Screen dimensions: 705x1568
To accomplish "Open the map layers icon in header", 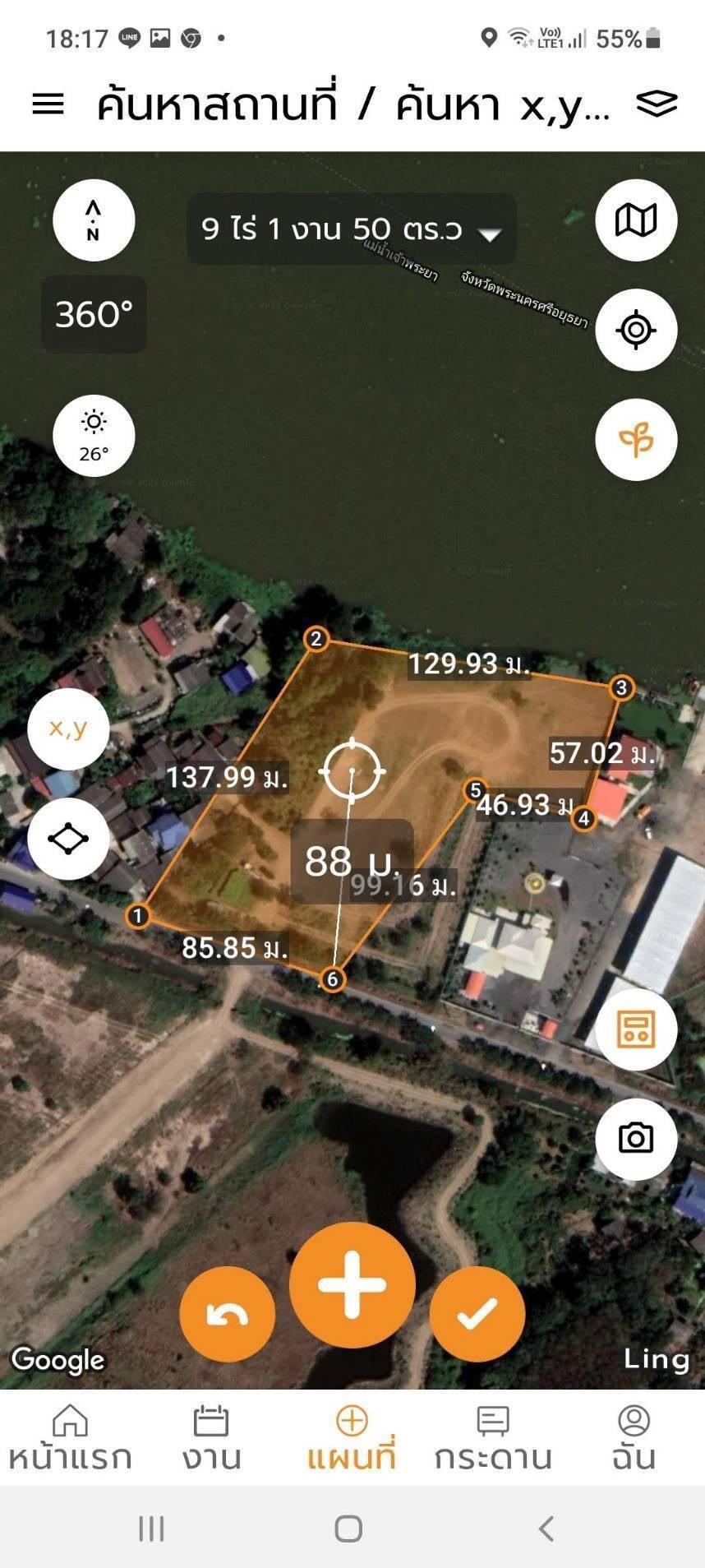I will pos(657,104).
